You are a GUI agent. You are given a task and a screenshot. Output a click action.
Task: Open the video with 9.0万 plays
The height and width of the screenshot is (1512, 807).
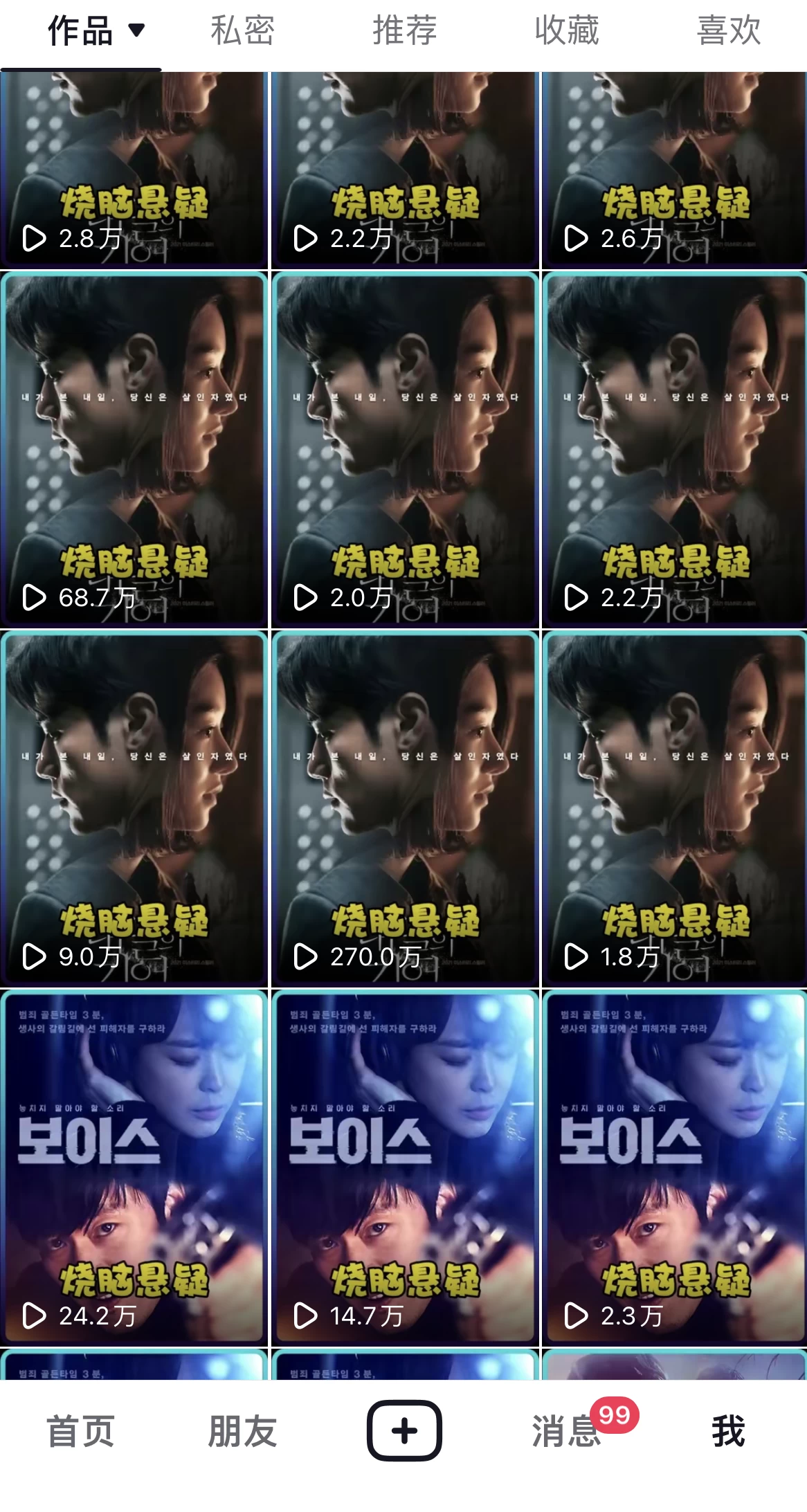pyautogui.click(x=134, y=808)
